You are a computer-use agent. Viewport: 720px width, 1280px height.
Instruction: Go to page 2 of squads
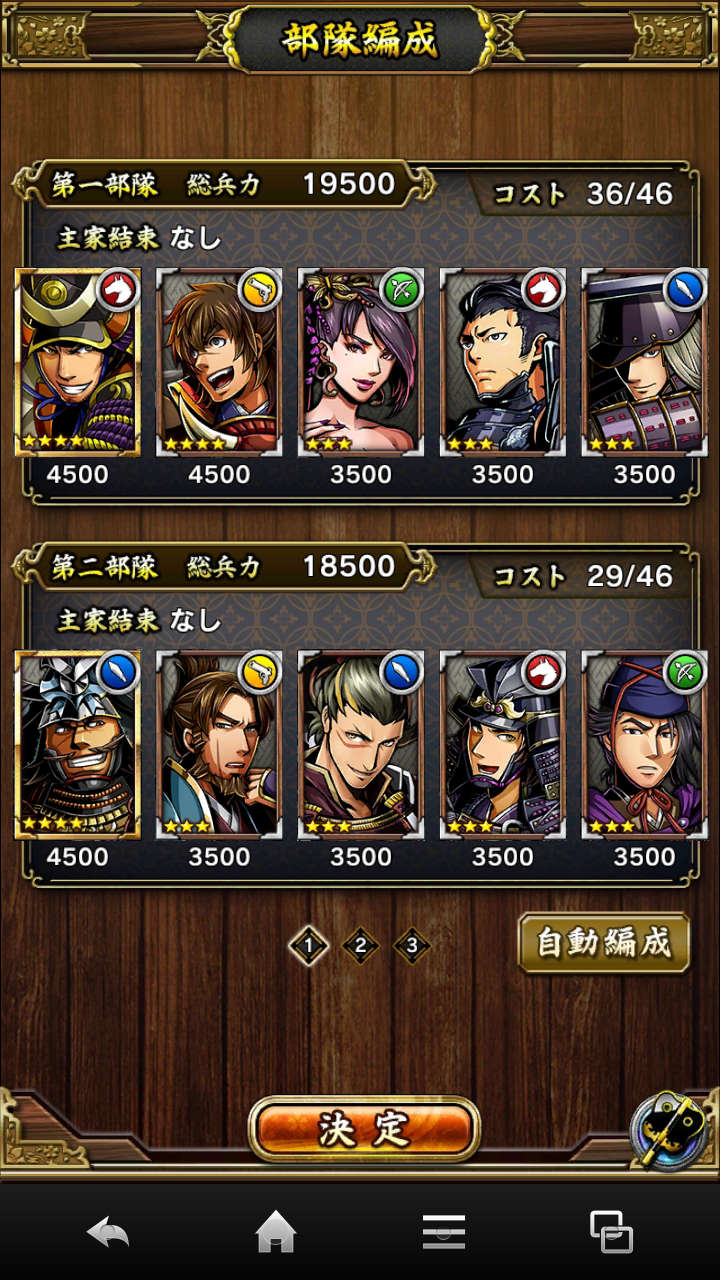[x=361, y=945]
